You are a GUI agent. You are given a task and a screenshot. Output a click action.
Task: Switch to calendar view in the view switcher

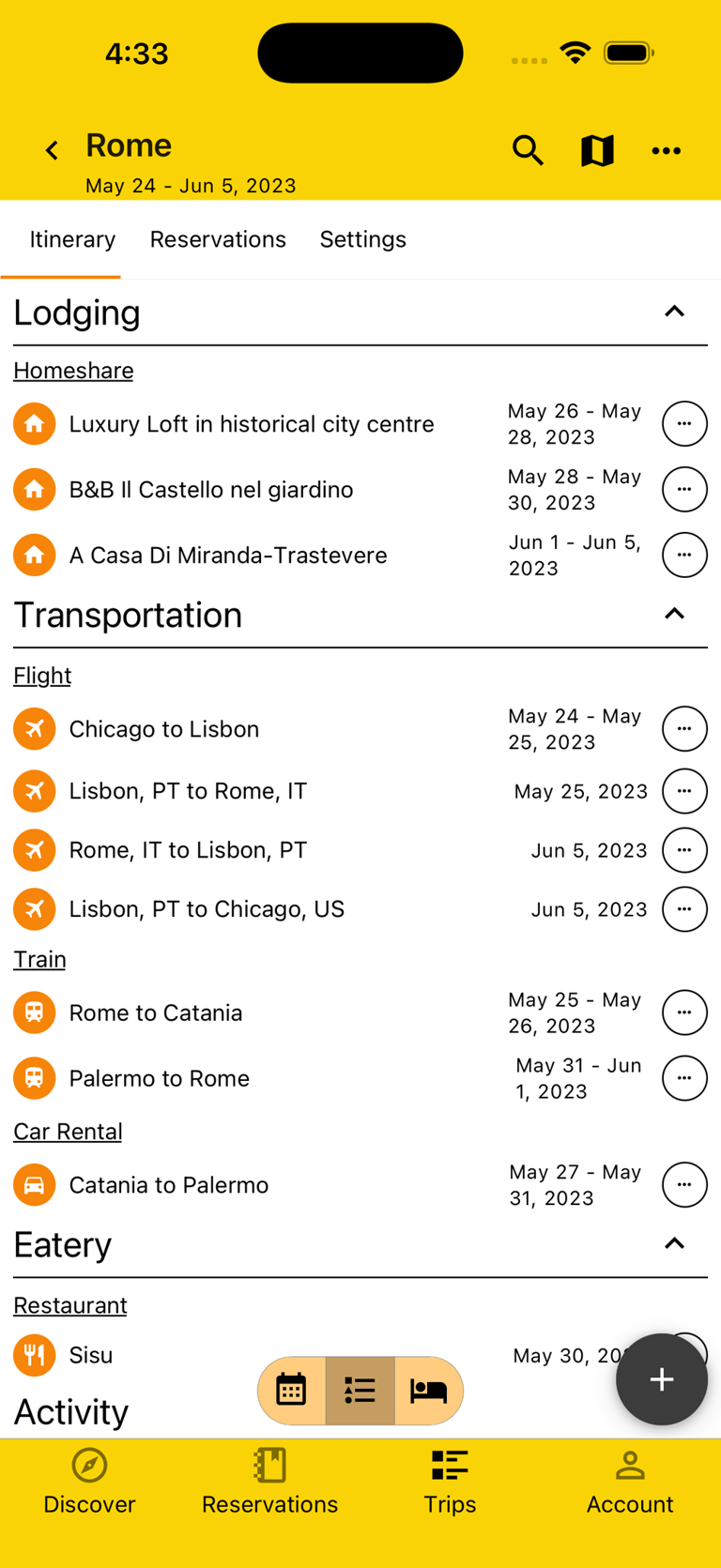tap(292, 1391)
